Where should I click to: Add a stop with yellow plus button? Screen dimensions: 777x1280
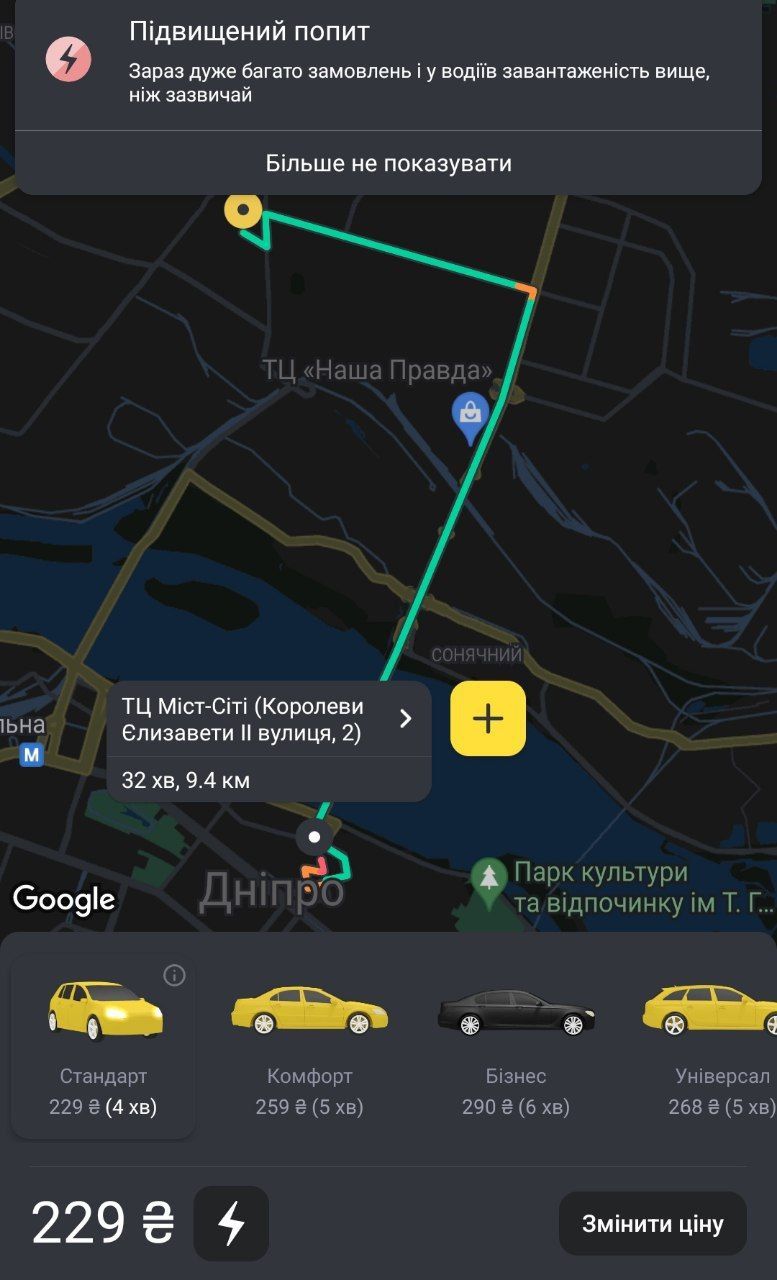tap(488, 718)
